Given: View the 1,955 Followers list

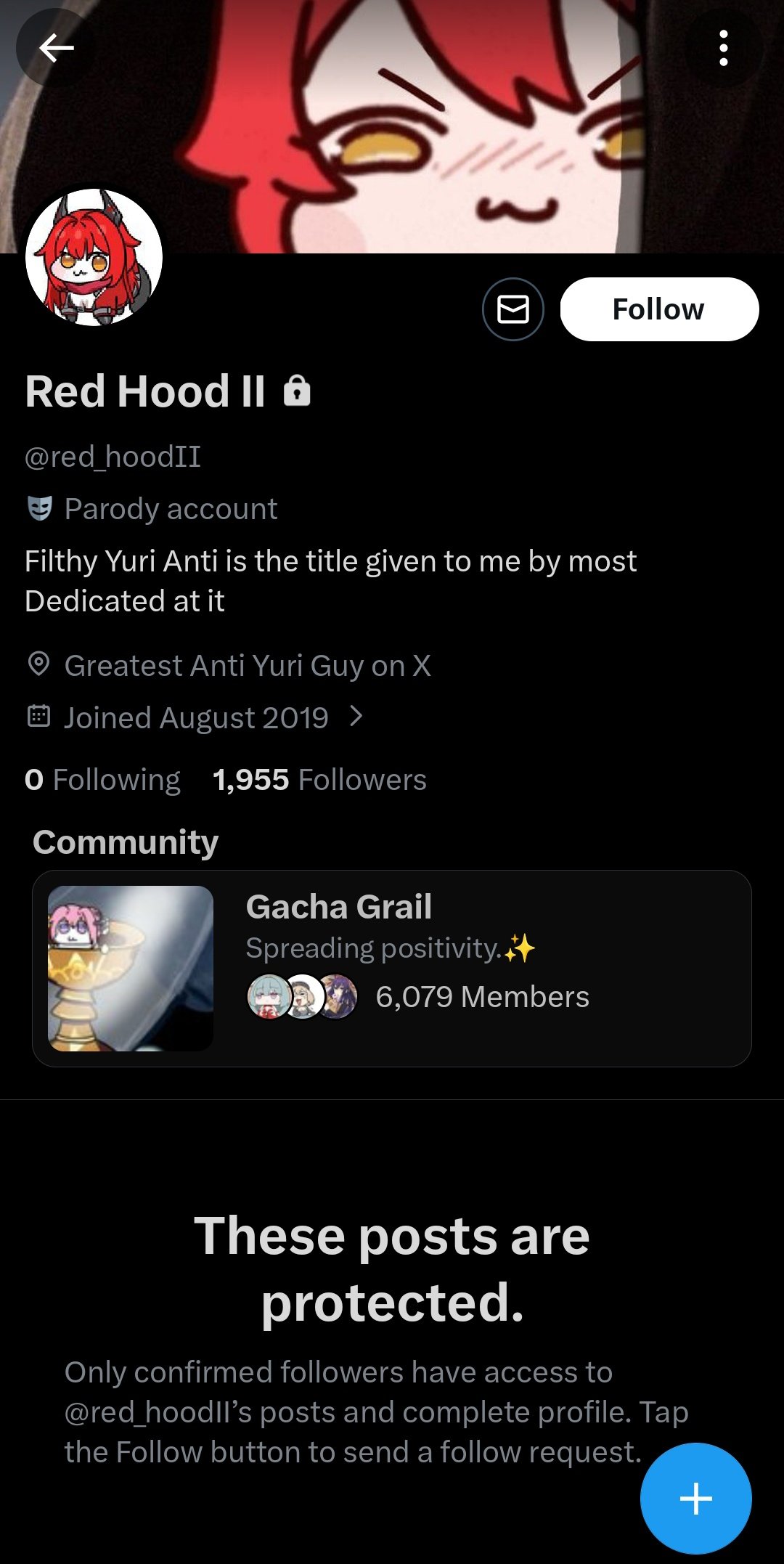Looking at the screenshot, I should 319,779.
